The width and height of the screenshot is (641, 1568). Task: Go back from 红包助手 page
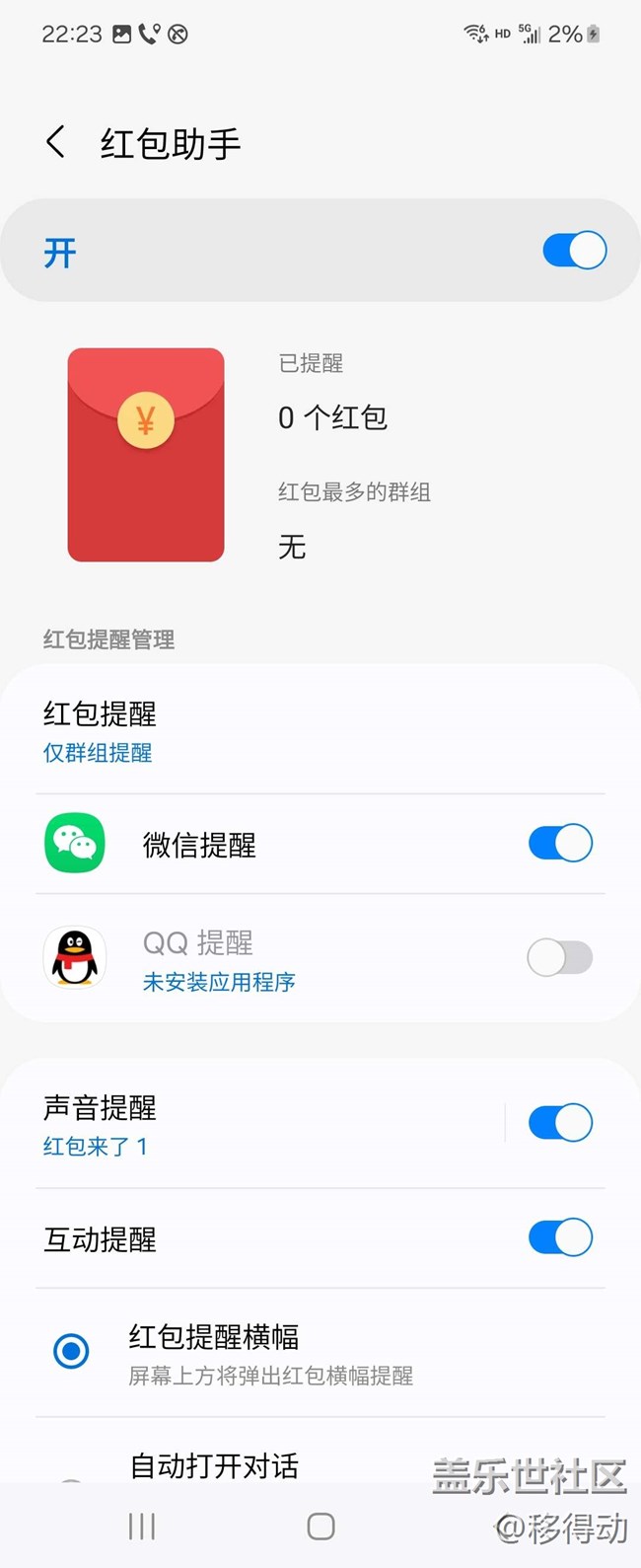pyautogui.click(x=56, y=142)
